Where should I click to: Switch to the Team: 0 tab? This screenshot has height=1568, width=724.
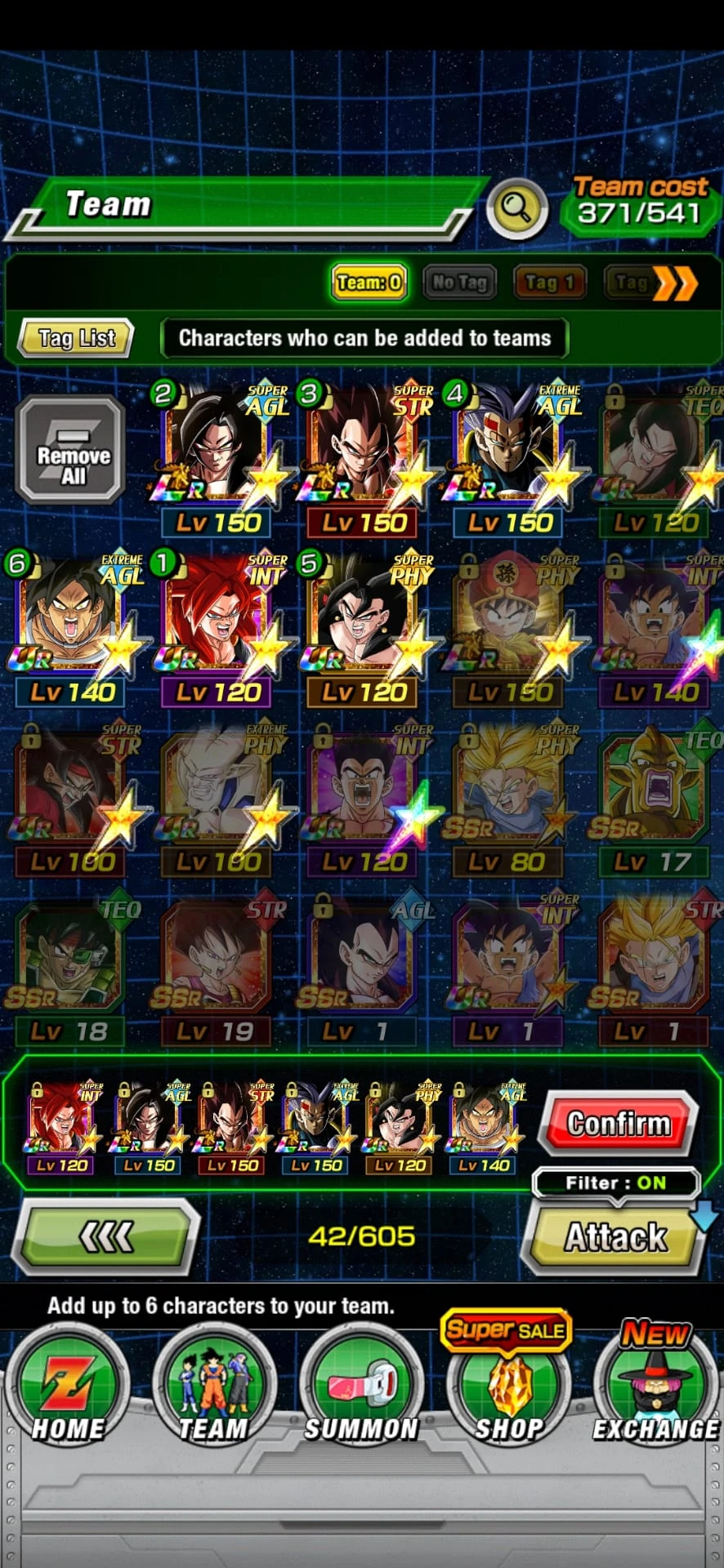(368, 282)
